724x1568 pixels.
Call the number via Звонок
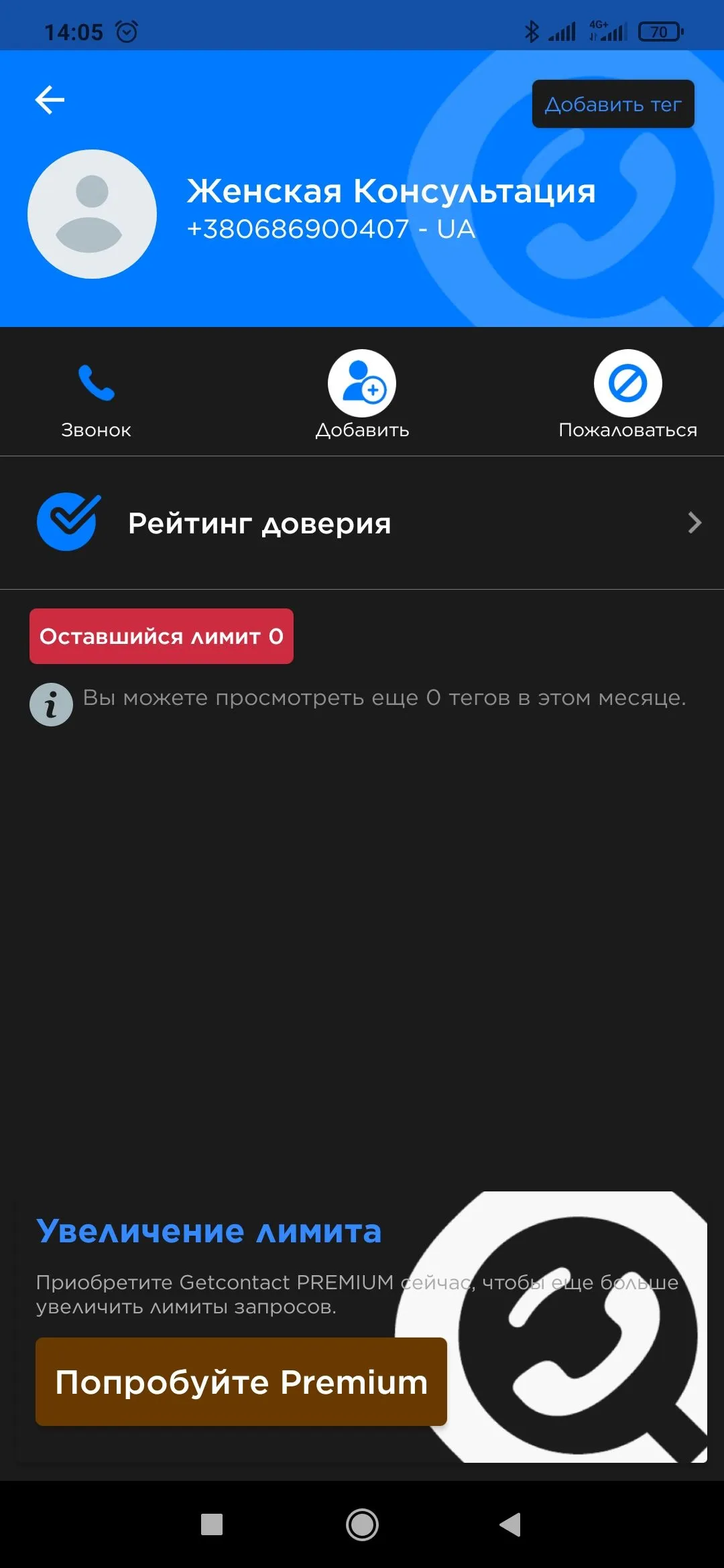(97, 395)
